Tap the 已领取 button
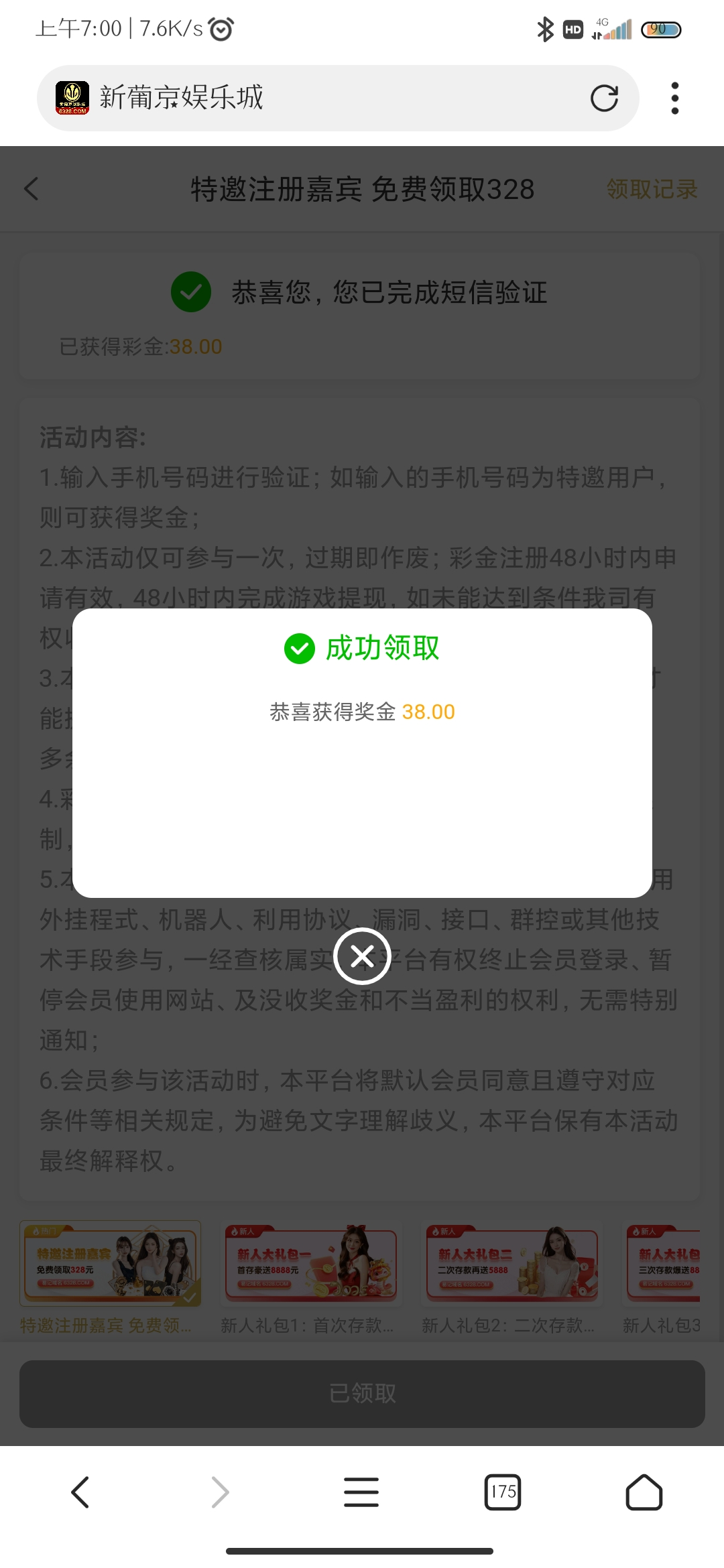The width and height of the screenshot is (724, 1568). [x=362, y=1394]
